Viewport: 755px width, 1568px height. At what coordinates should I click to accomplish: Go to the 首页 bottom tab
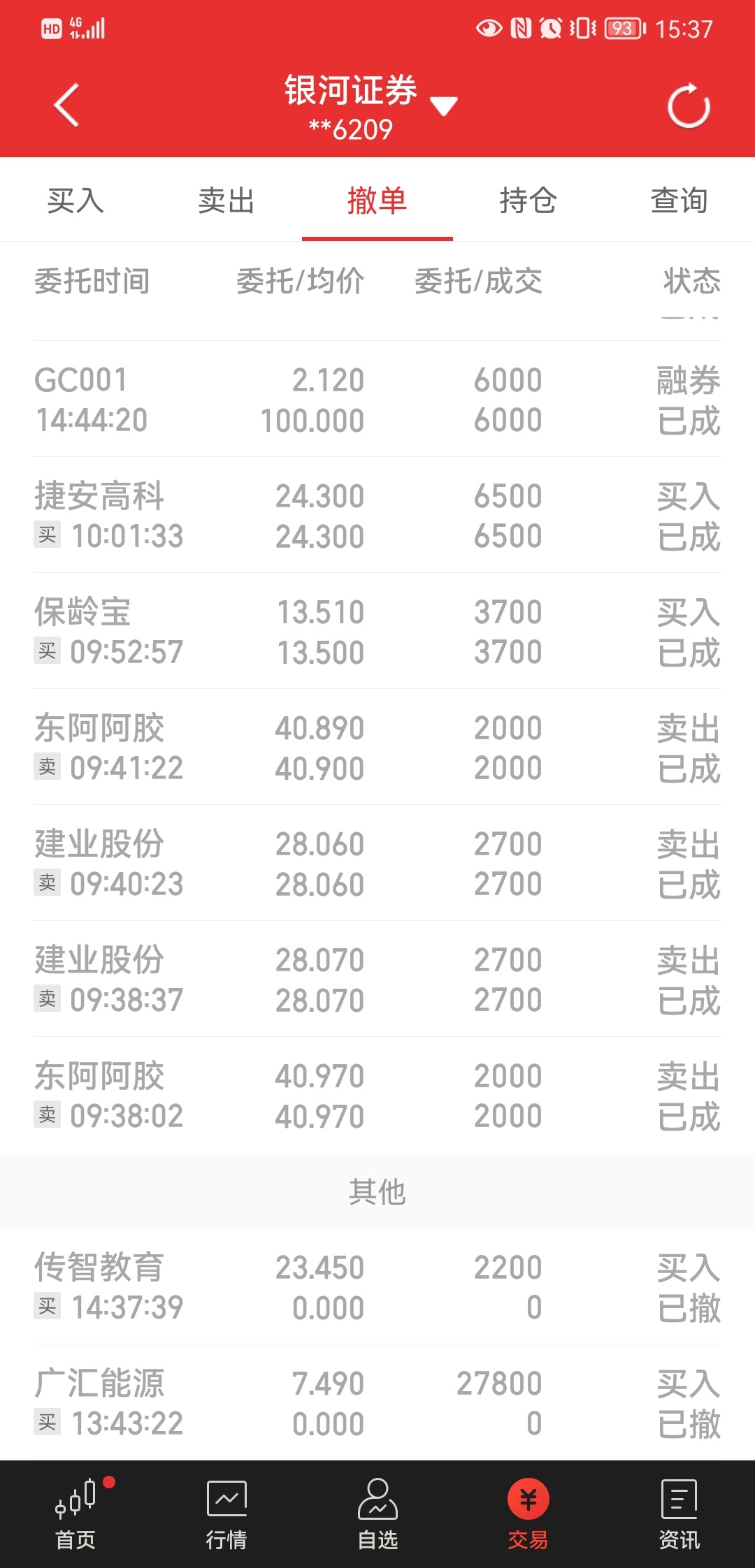pos(75,1513)
